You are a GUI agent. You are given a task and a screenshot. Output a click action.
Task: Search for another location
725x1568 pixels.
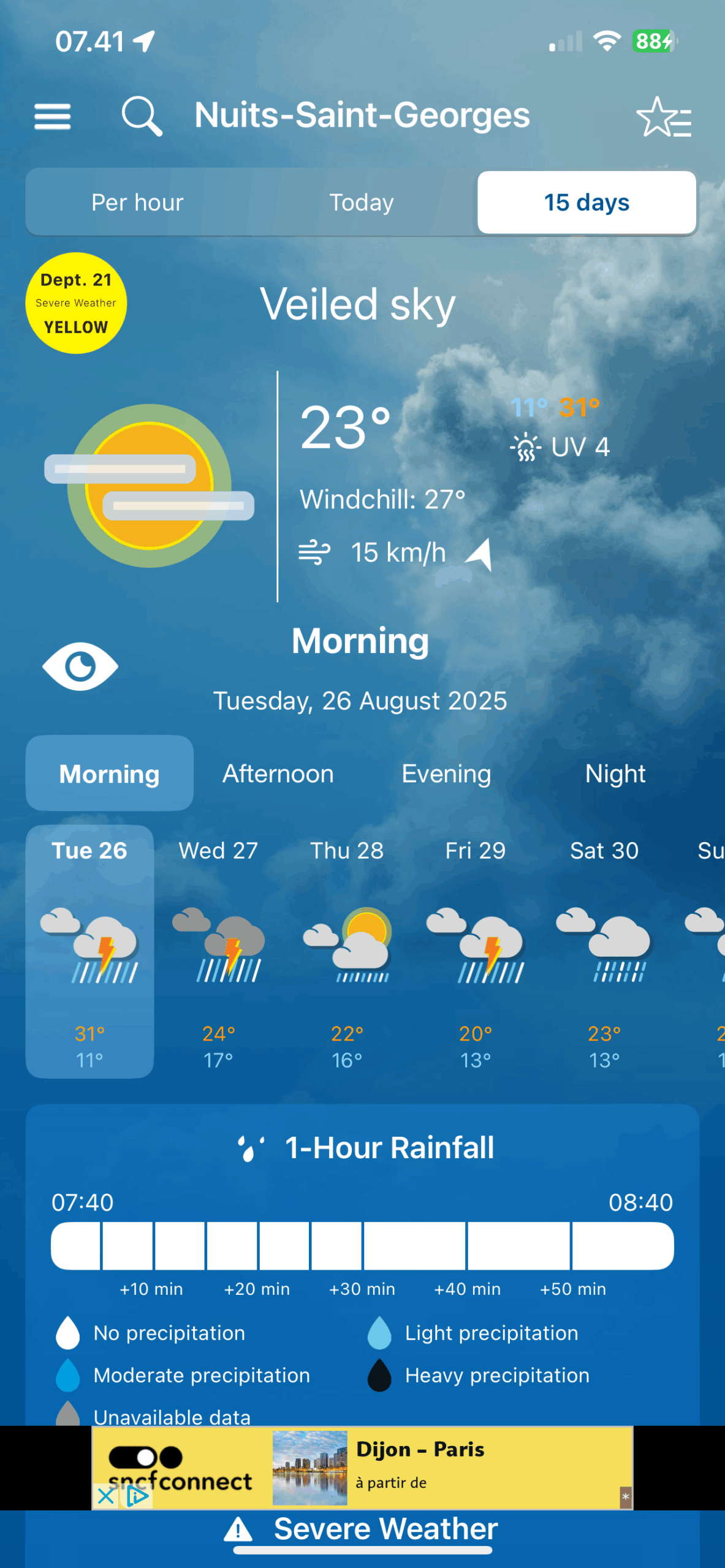click(x=142, y=116)
